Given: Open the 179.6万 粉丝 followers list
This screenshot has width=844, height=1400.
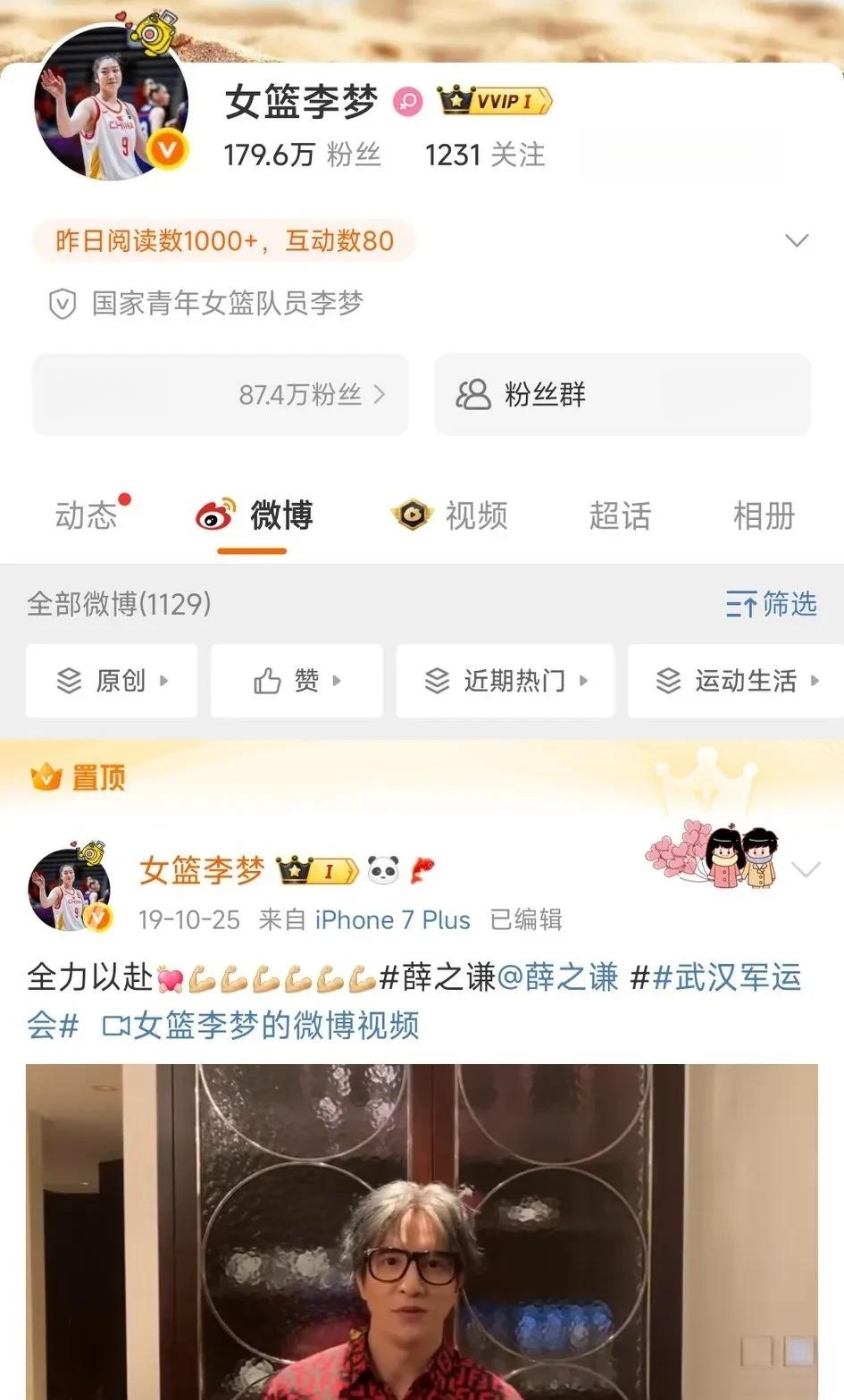Looking at the screenshot, I should pyautogui.click(x=302, y=155).
